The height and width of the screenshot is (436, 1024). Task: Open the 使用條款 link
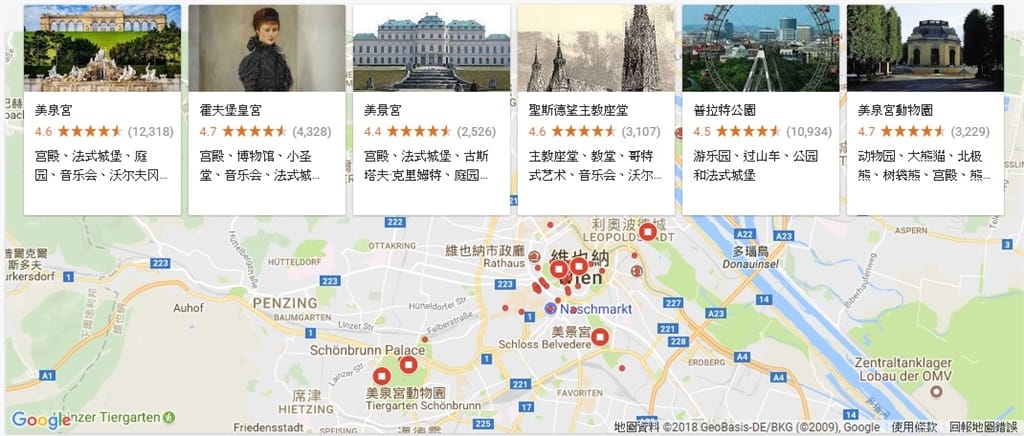click(x=913, y=427)
